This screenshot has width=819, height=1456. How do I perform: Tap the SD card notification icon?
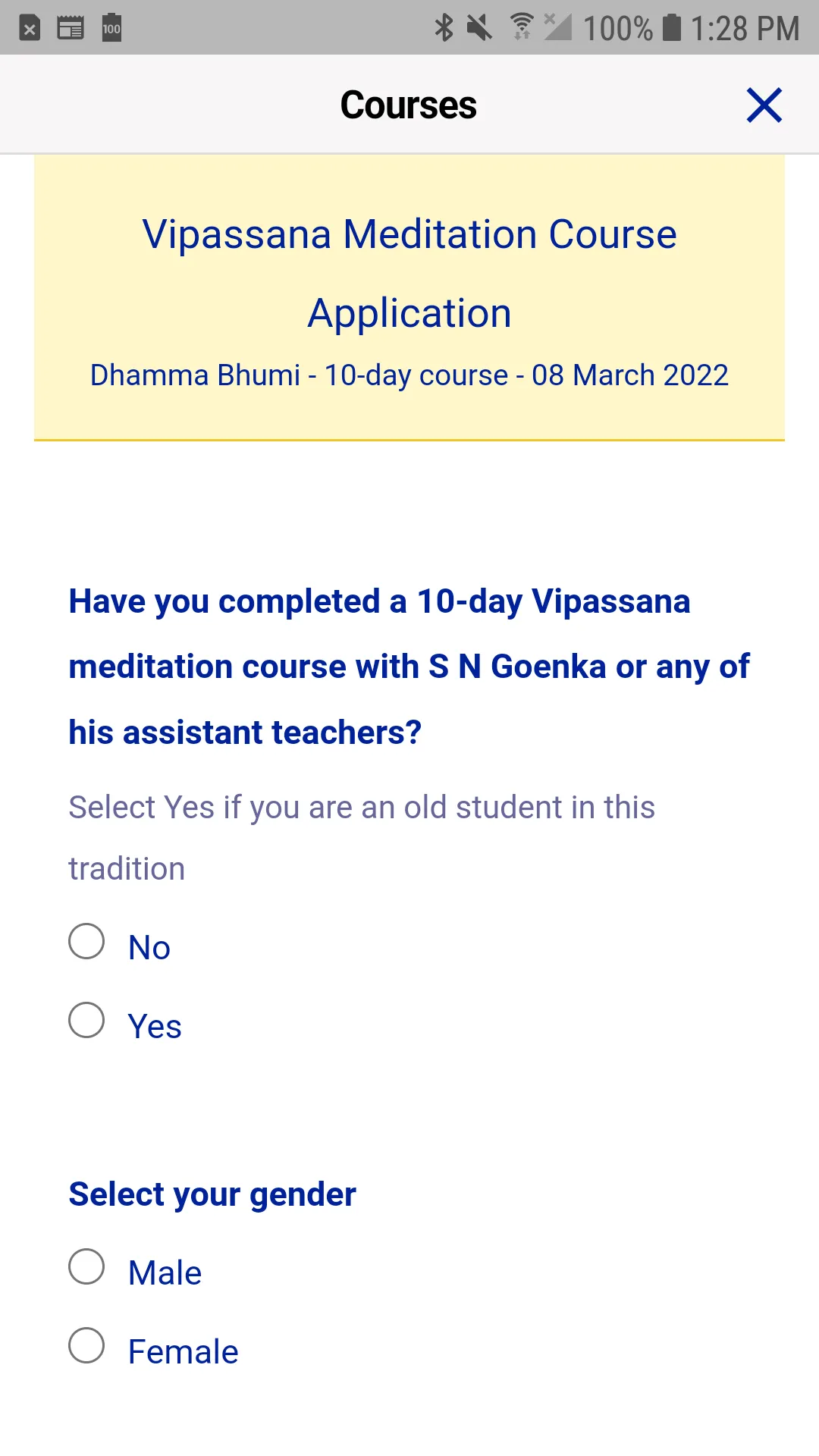[30, 28]
